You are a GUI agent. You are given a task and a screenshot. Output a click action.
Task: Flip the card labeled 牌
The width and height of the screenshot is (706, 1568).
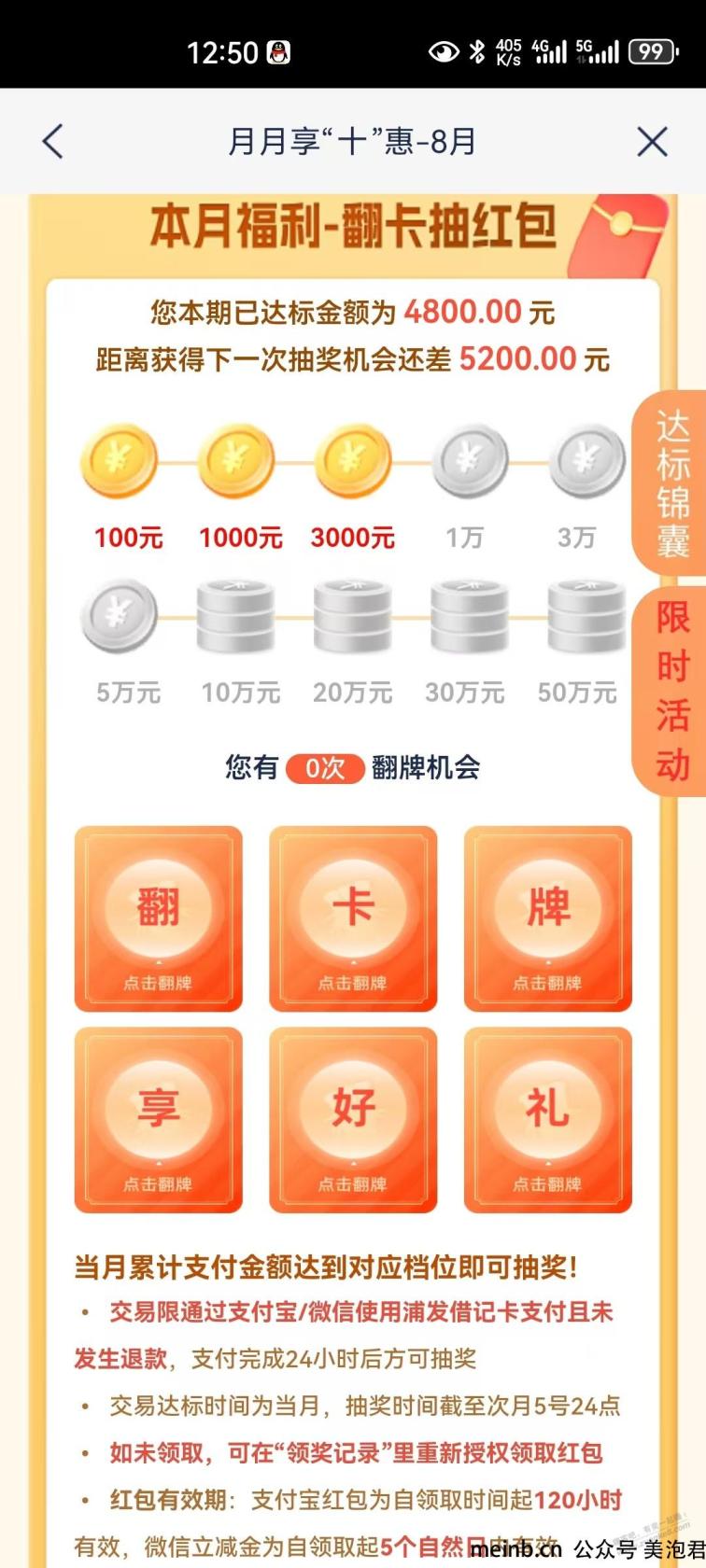(x=548, y=918)
